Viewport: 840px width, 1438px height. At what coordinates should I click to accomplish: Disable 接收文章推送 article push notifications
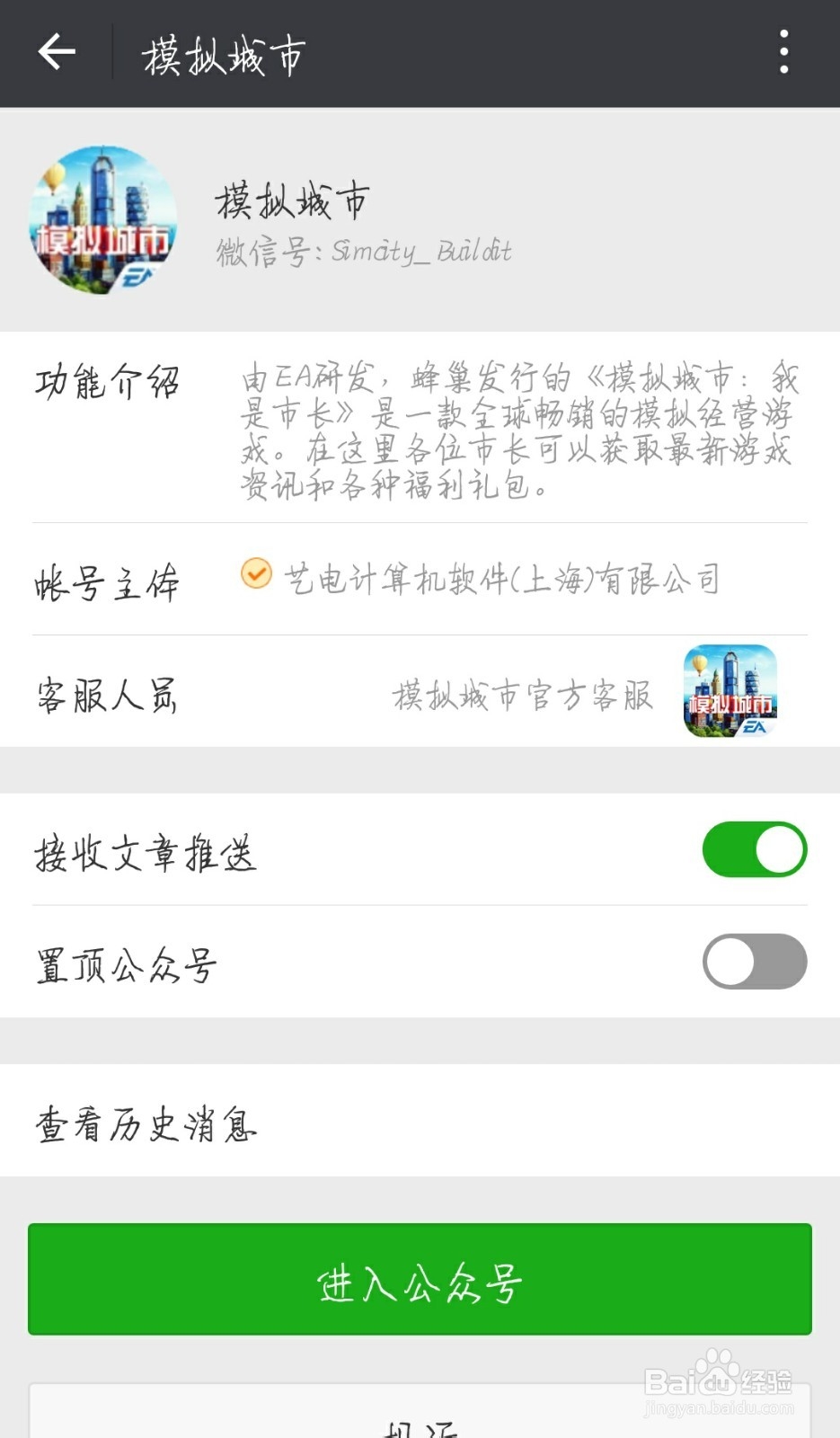click(755, 848)
